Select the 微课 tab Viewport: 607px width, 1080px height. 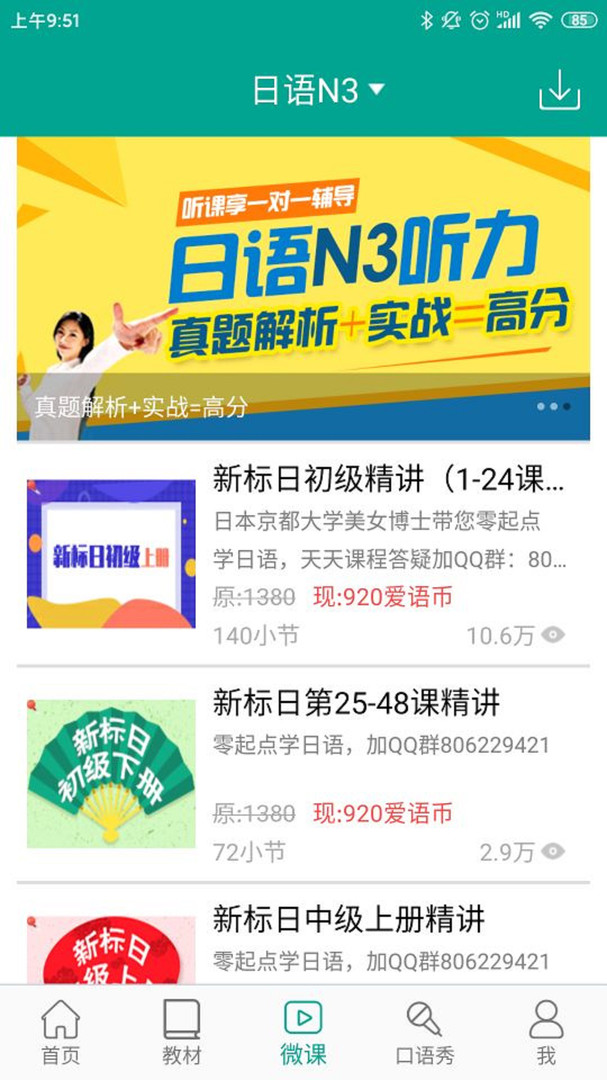[x=303, y=1032]
